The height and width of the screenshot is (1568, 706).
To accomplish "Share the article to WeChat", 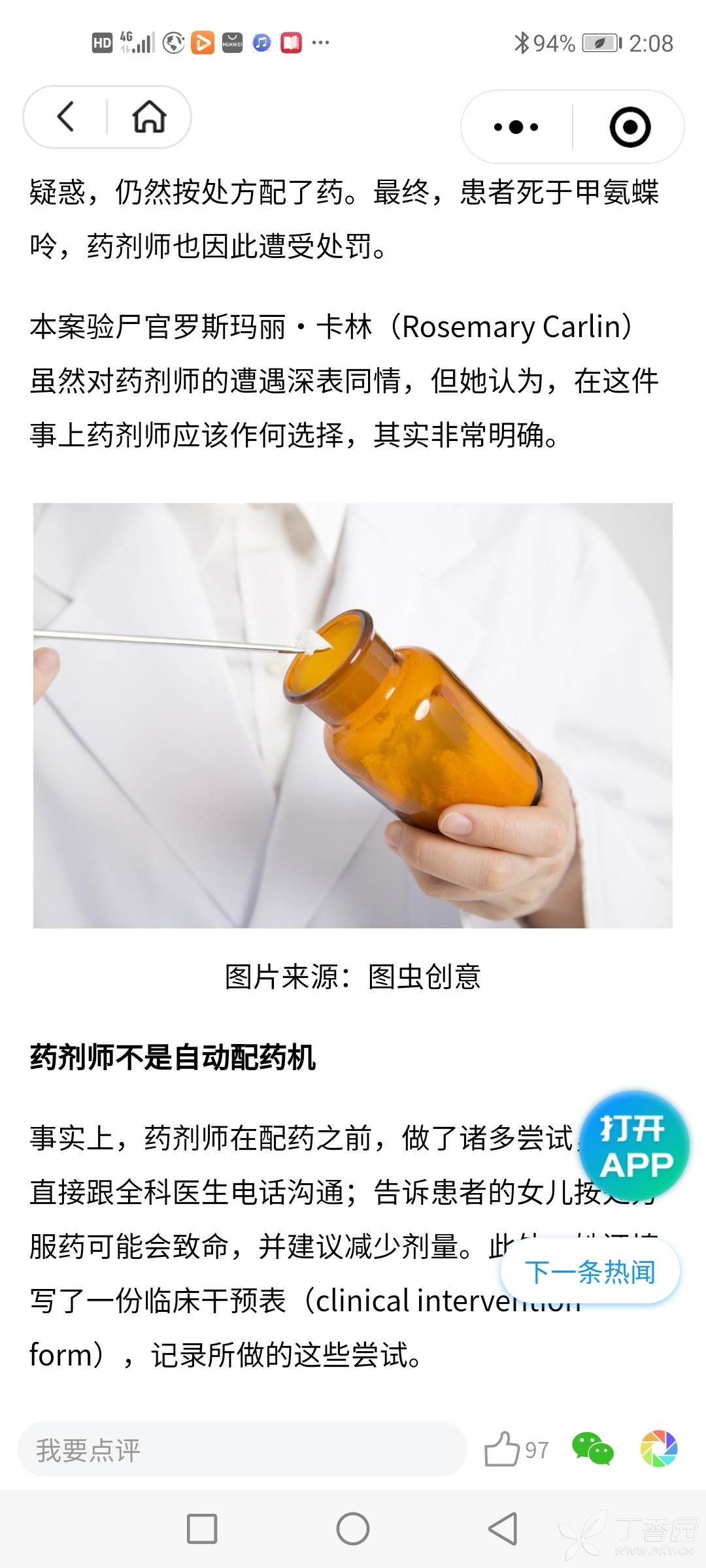I will click(592, 1449).
